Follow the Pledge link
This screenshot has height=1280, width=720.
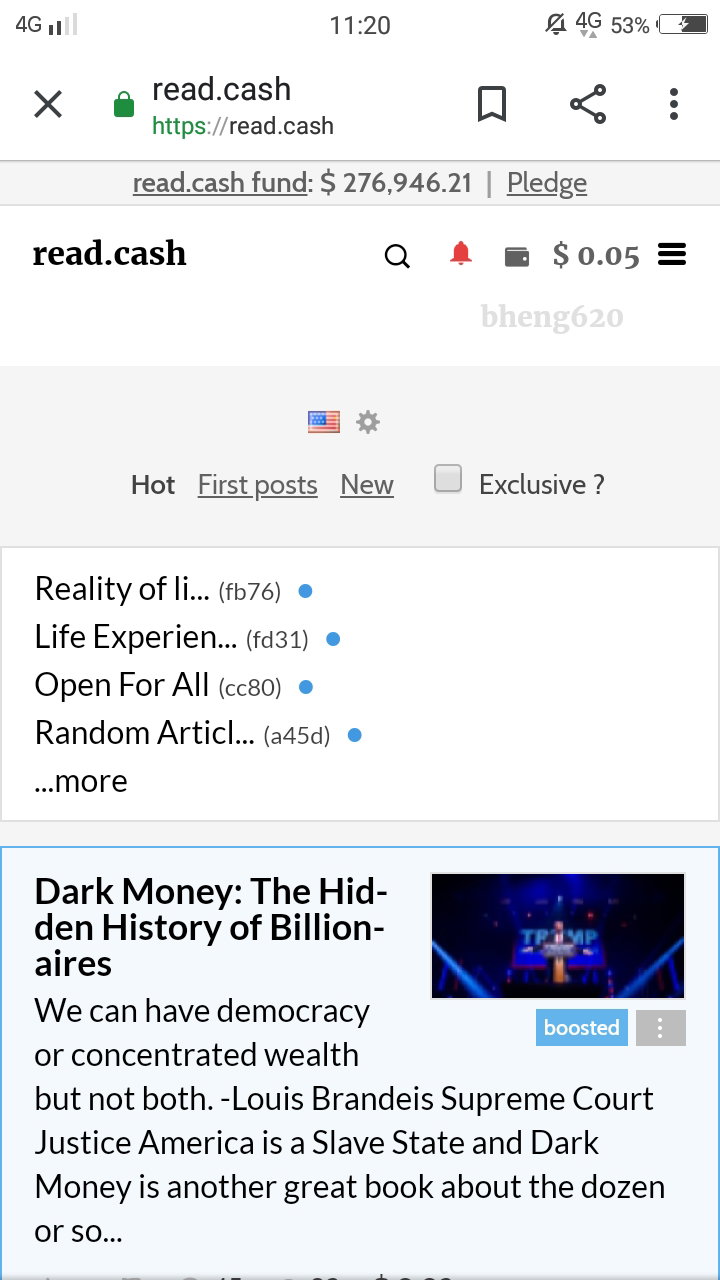coord(547,183)
